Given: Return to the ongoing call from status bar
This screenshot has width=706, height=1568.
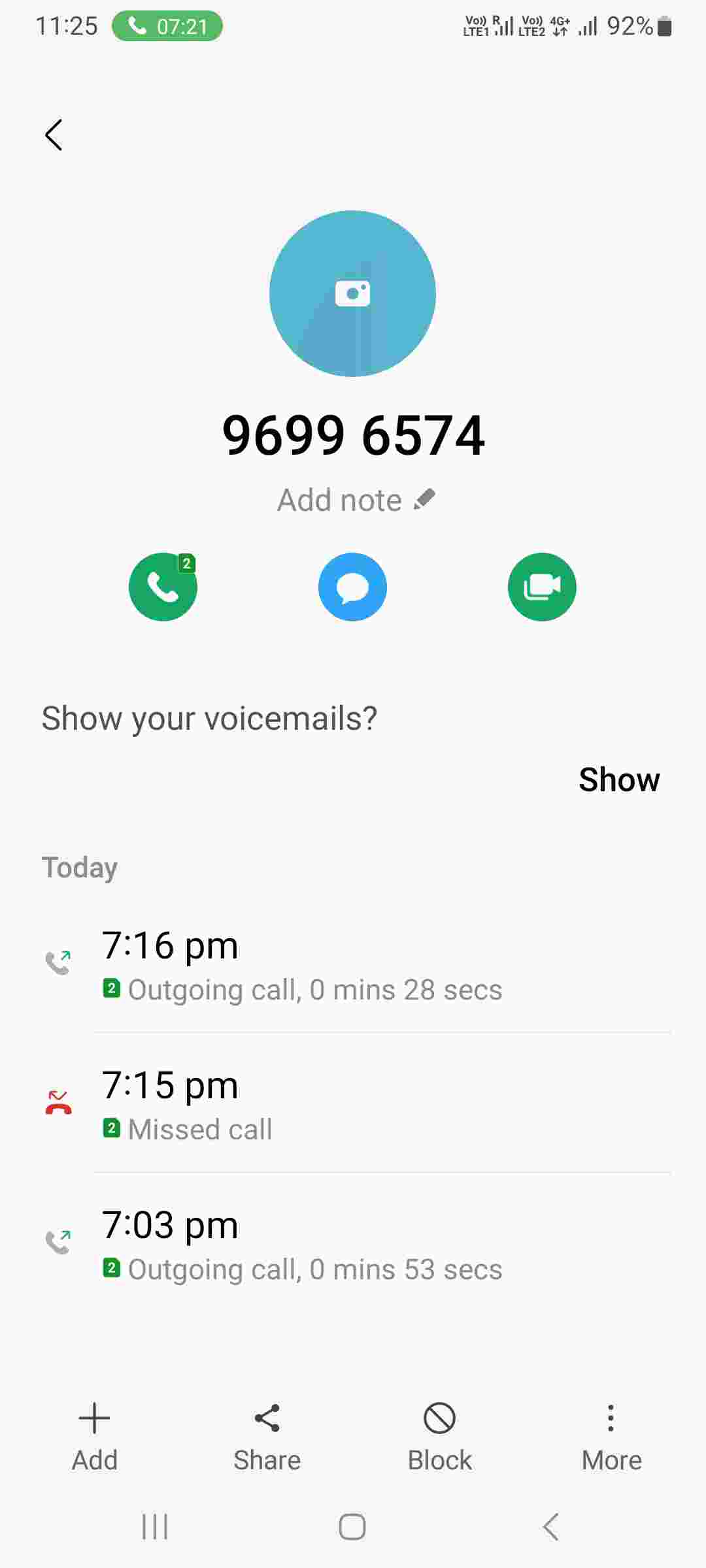Looking at the screenshot, I should (167, 27).
